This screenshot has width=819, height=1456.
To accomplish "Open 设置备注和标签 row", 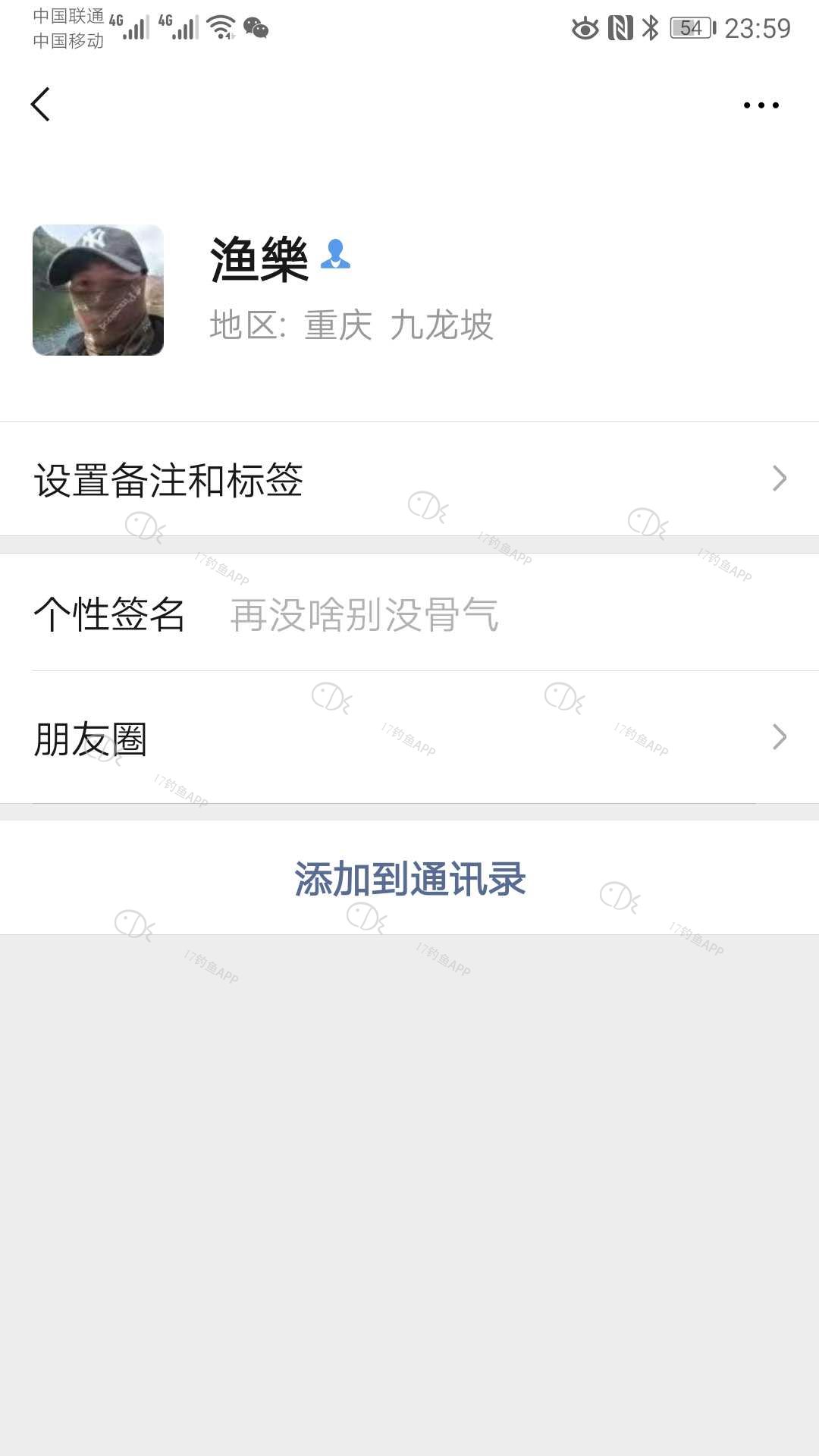I will (x=409, y=479).
